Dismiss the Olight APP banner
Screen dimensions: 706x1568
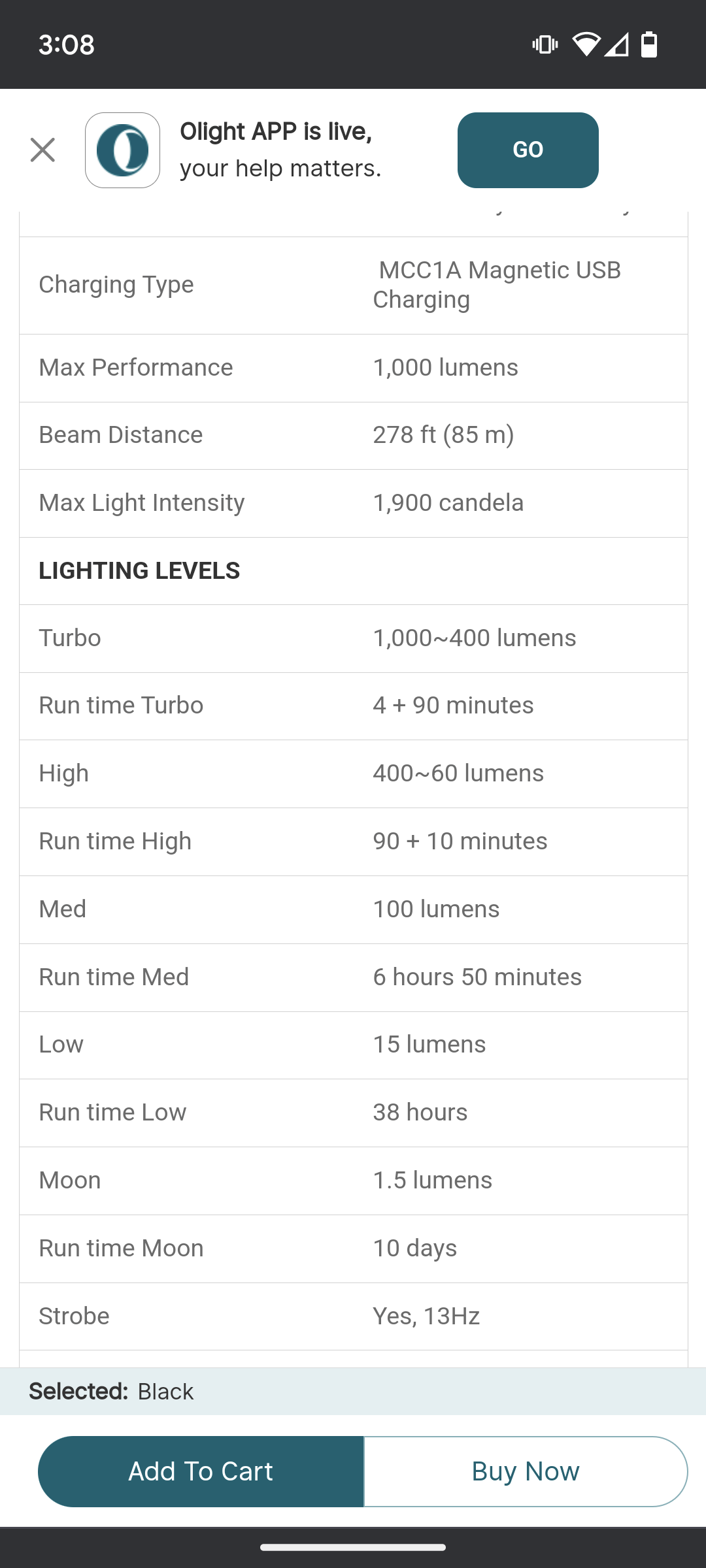point(42,150)
